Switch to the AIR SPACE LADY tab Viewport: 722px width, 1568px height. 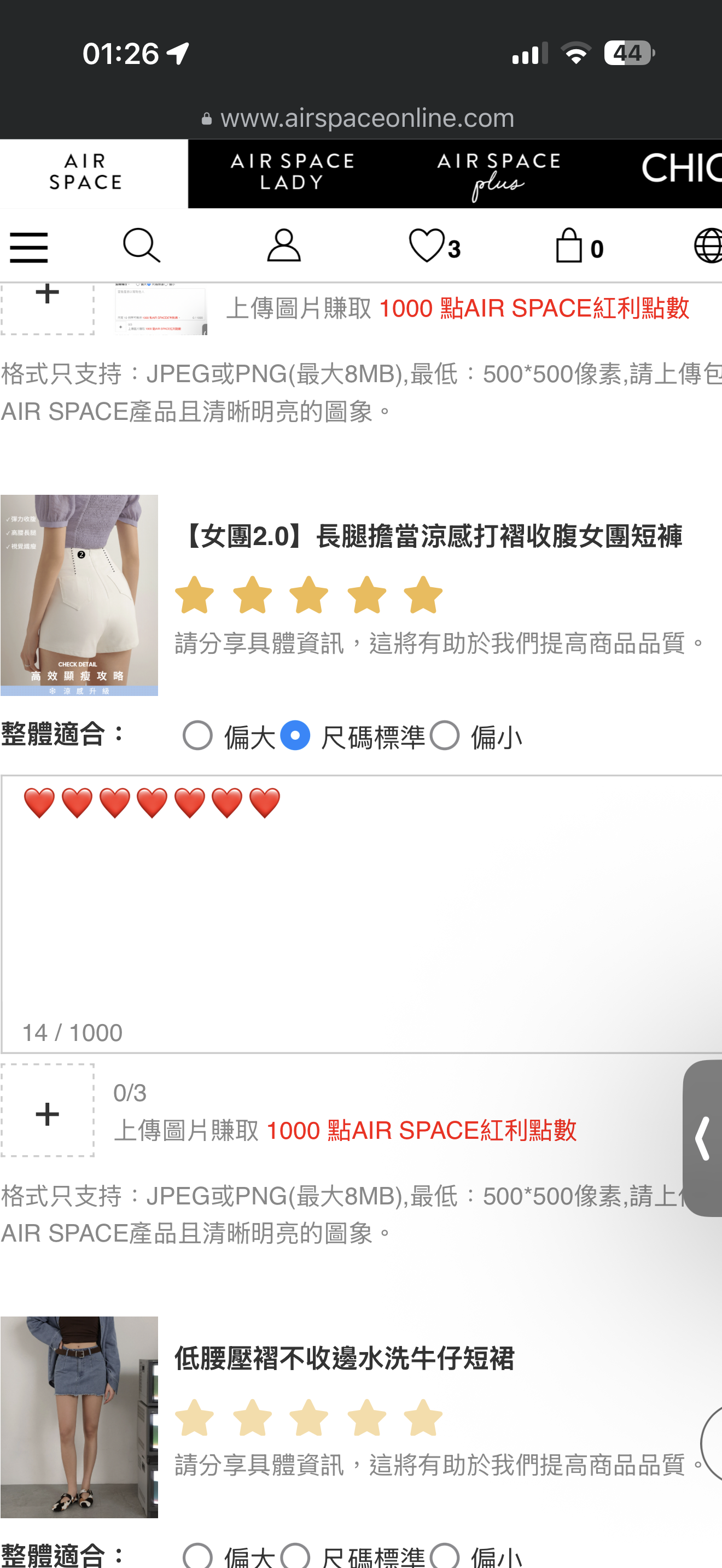point(292,173)
